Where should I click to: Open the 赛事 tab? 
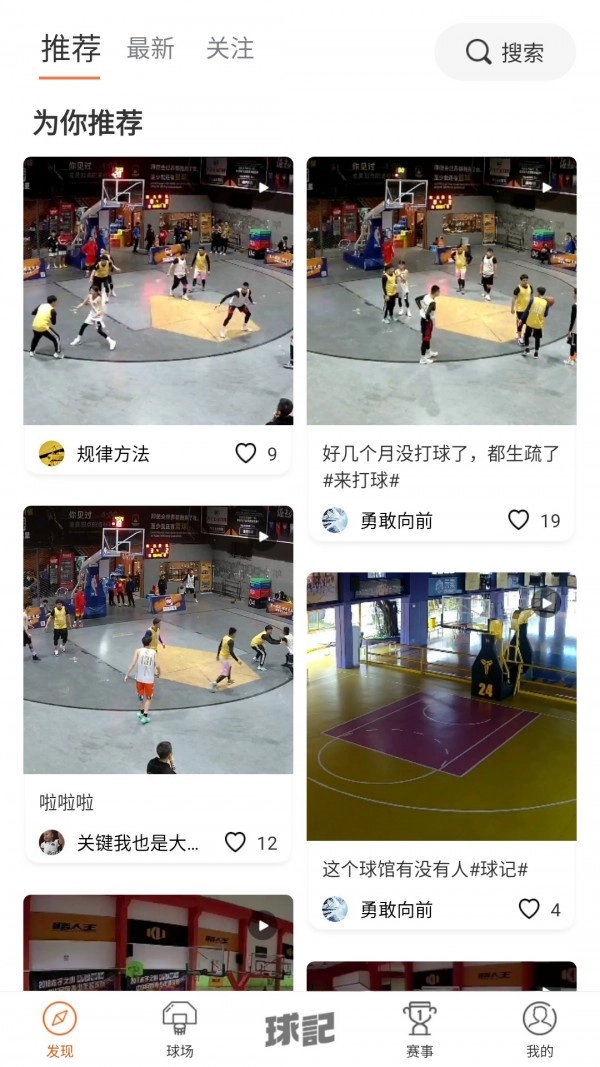pos(420,1030)
